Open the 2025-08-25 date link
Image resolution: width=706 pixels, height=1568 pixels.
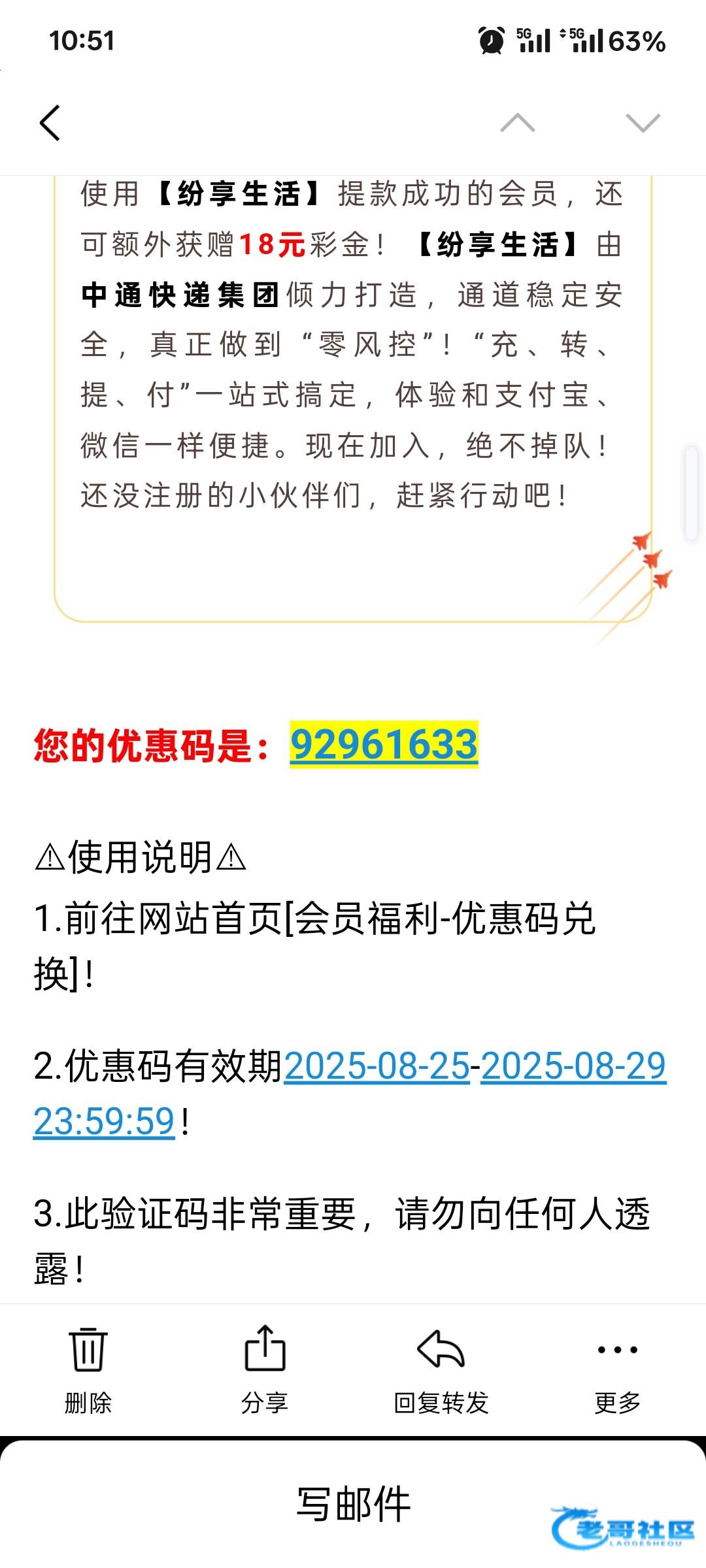point(377,1066)
